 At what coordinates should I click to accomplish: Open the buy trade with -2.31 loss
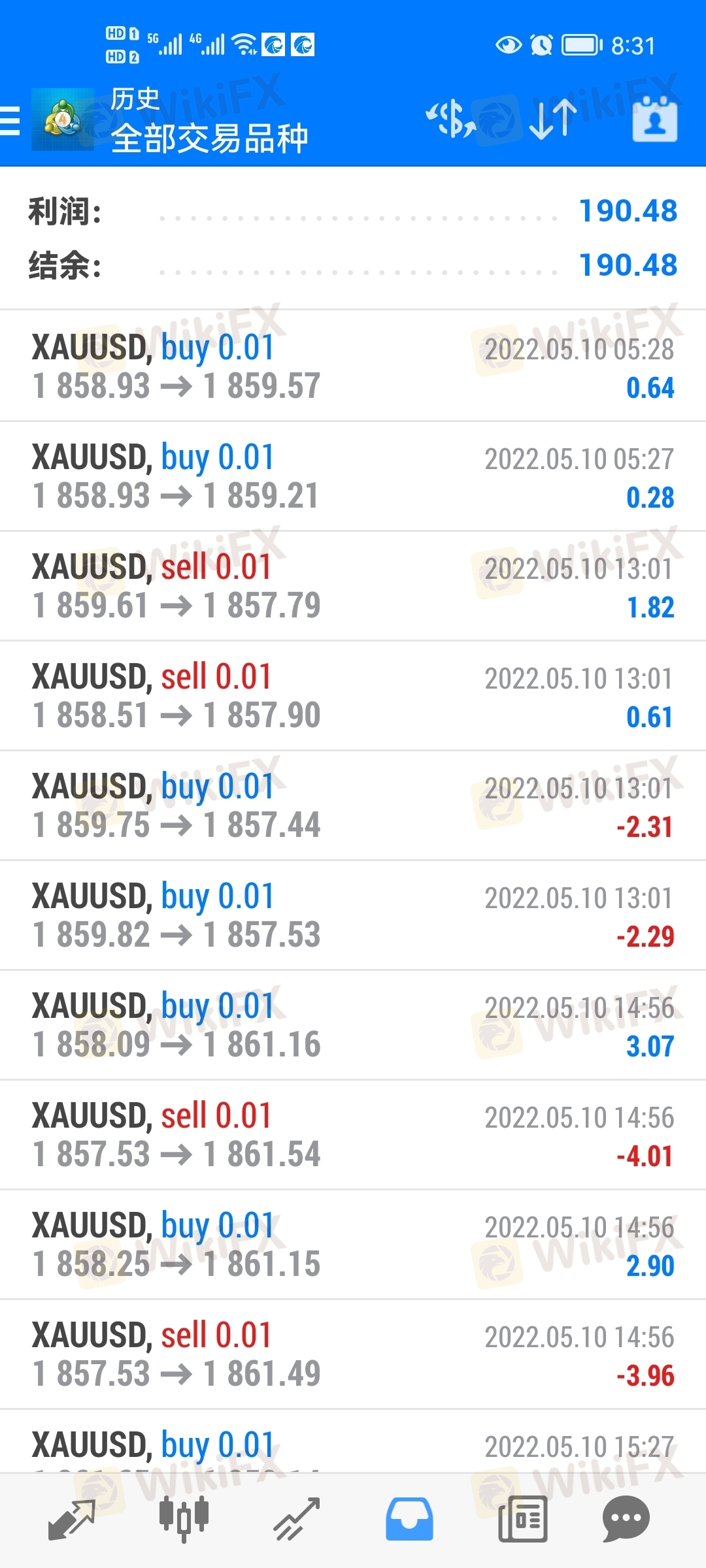point(353,806)
